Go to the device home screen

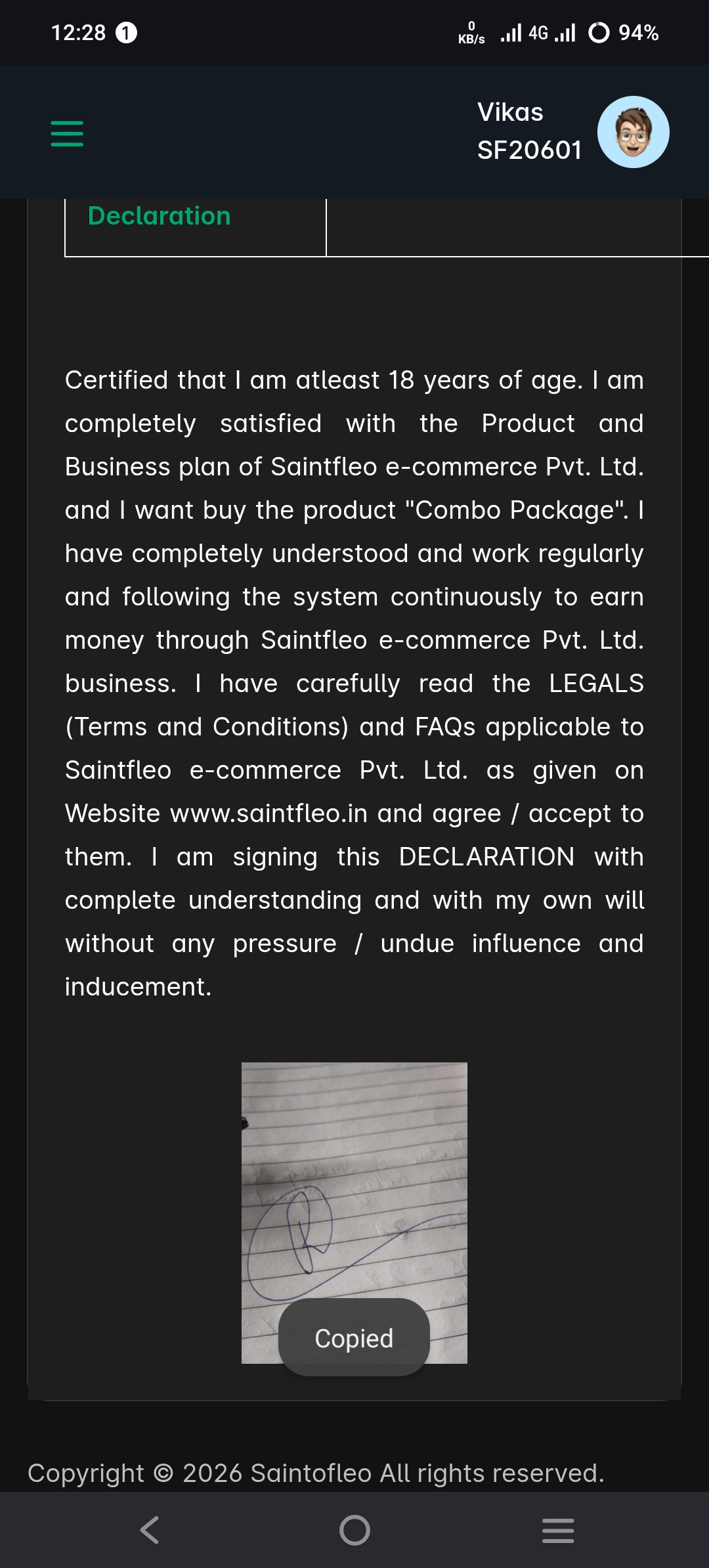point(354,1530)
